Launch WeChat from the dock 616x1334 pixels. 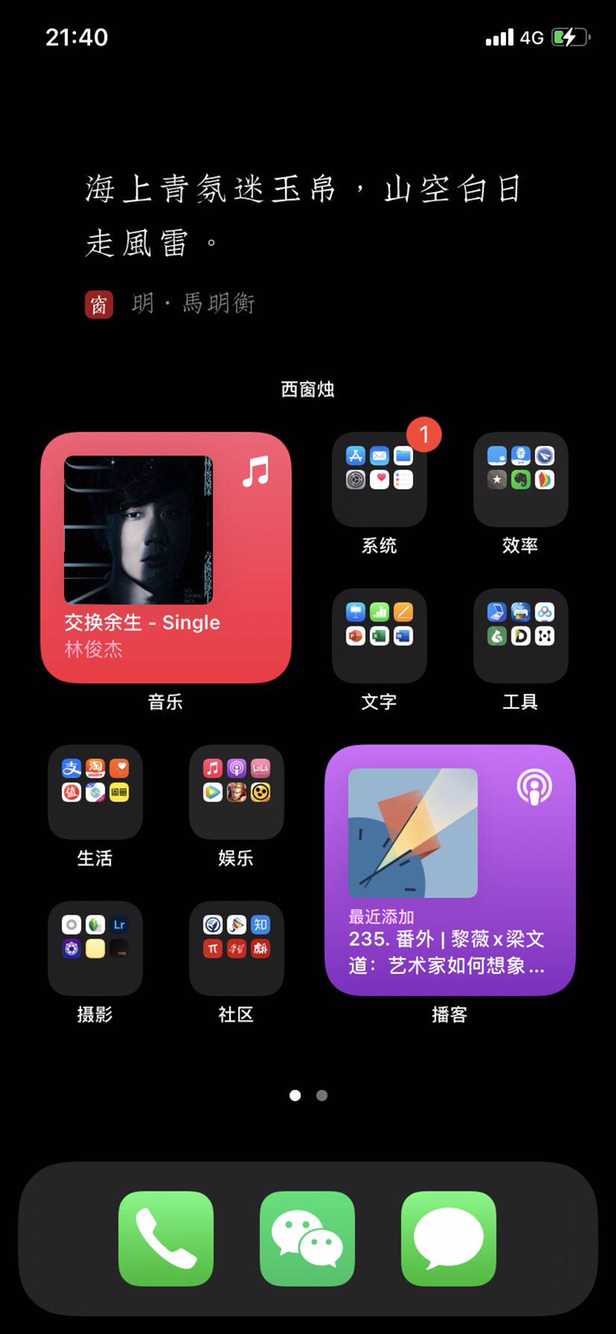point(307,1238)
